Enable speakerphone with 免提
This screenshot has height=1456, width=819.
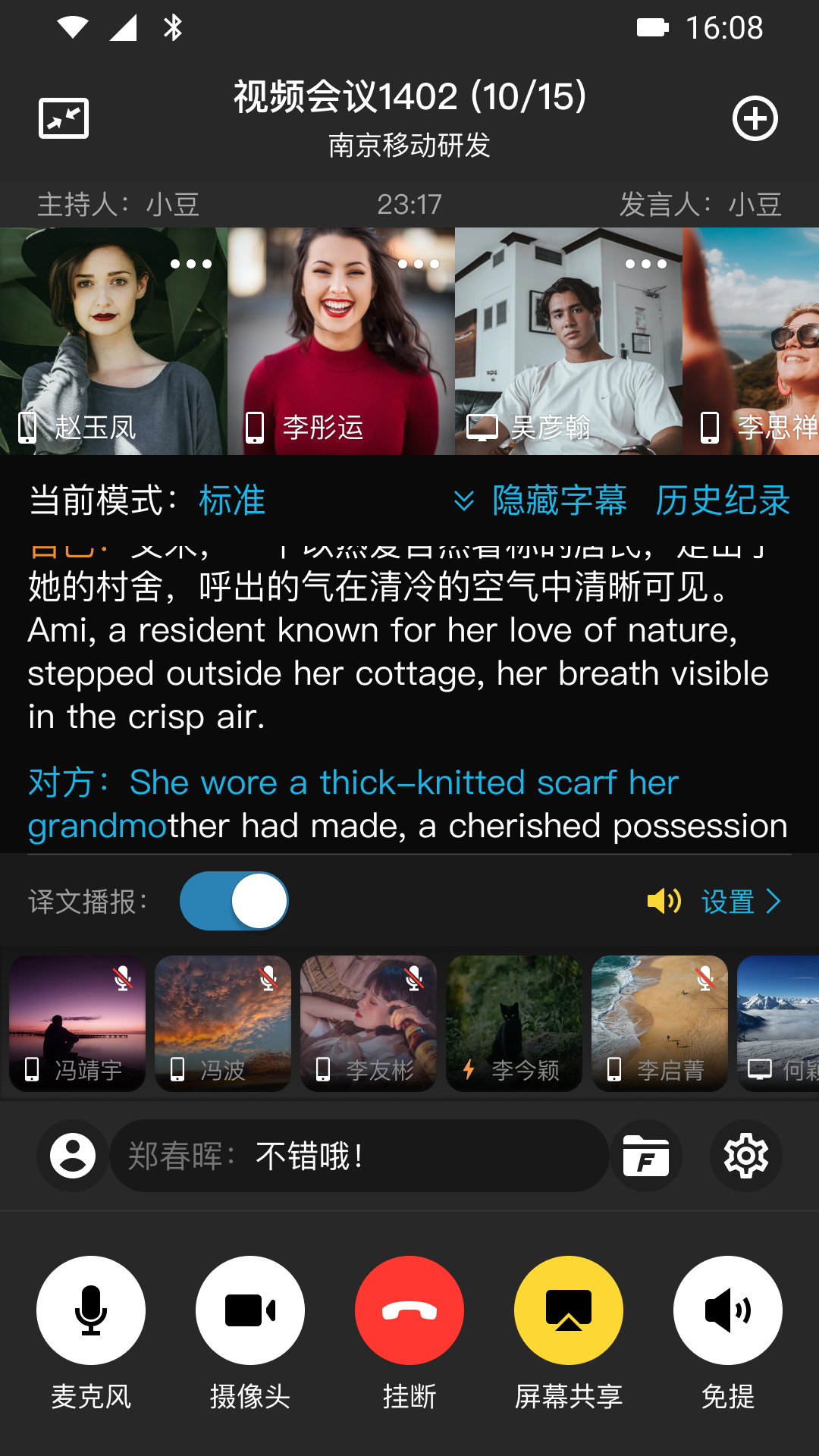(727, 1310)
